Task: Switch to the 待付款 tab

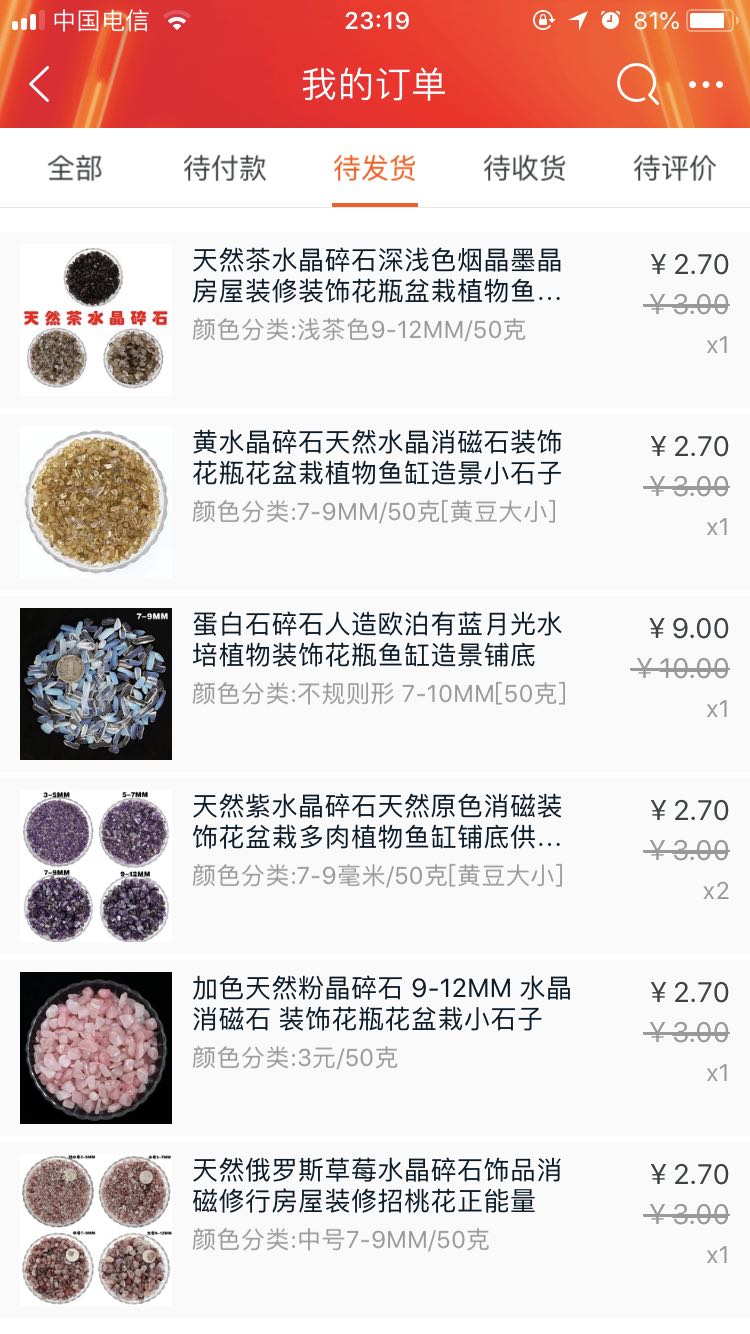Action: 225,168
